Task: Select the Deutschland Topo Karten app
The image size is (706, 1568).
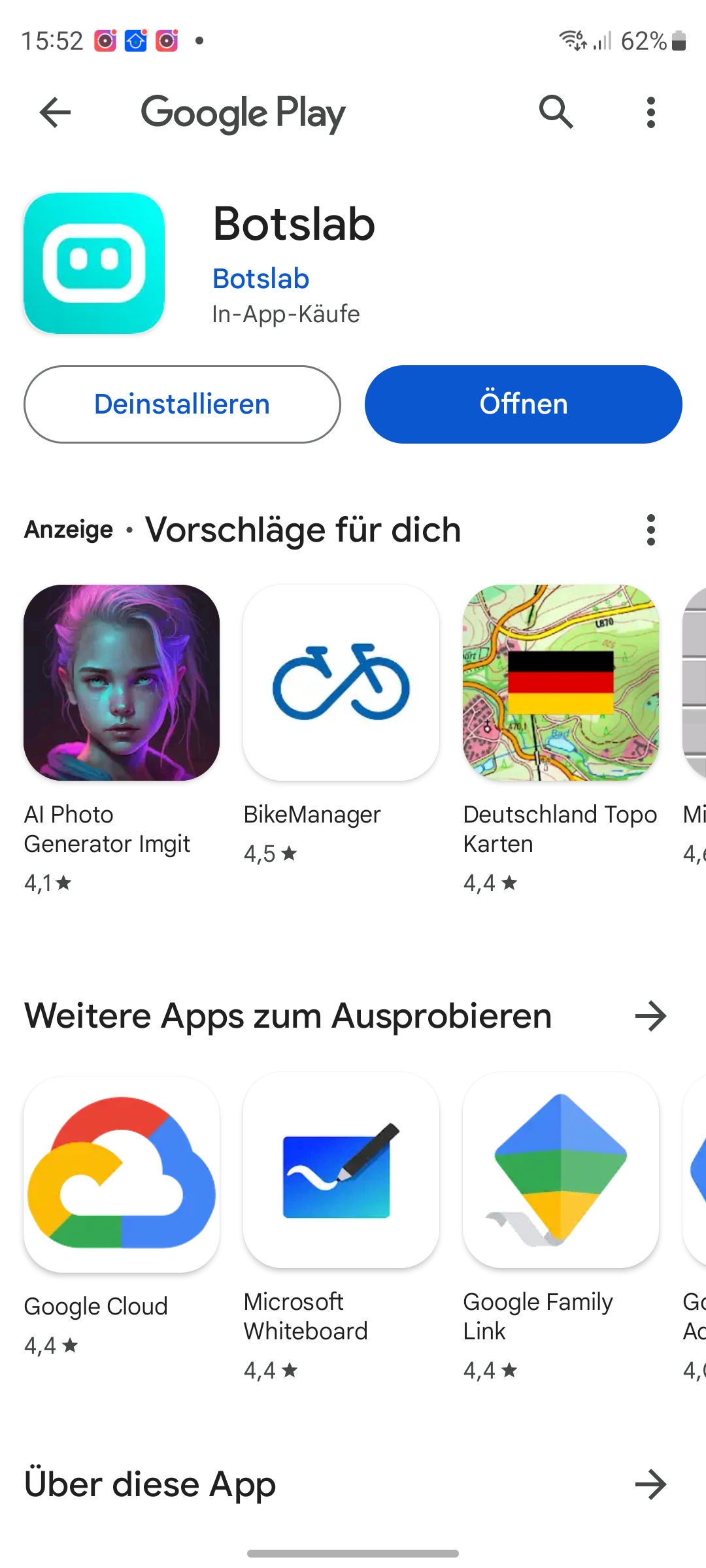Action: point(561,683)
